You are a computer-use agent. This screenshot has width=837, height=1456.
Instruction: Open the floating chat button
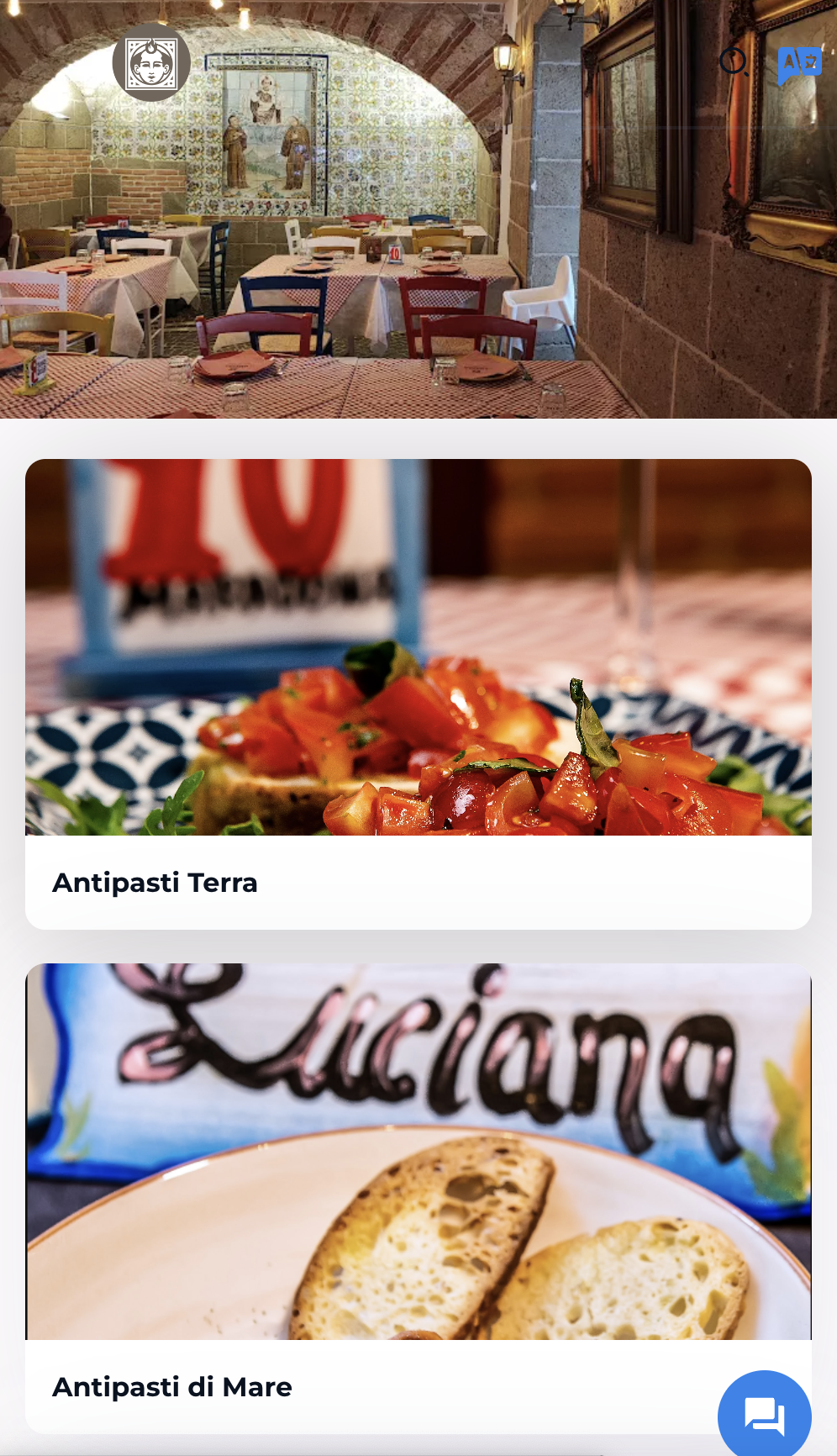(765, 1416)
